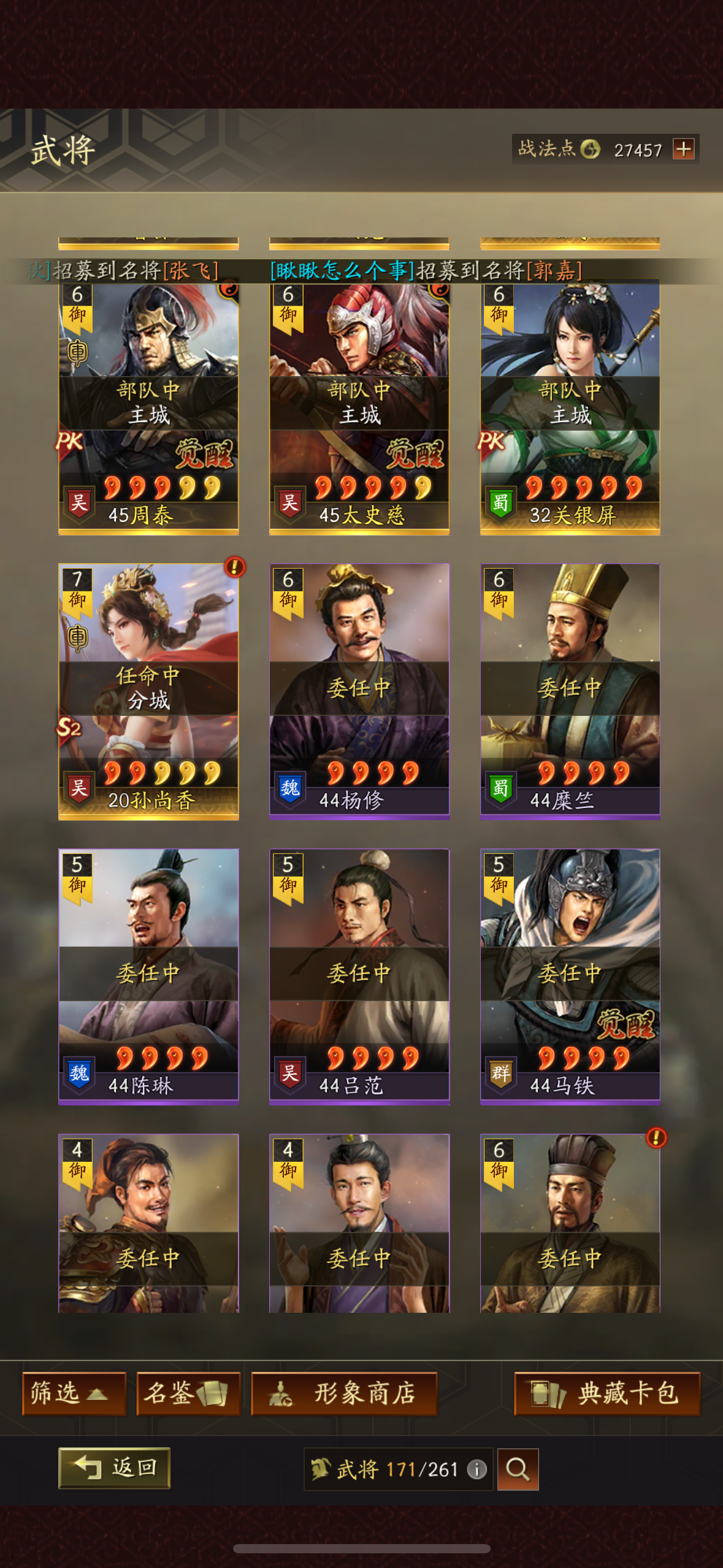
Task: Open the 陈琳 general card
Action: 148,977
